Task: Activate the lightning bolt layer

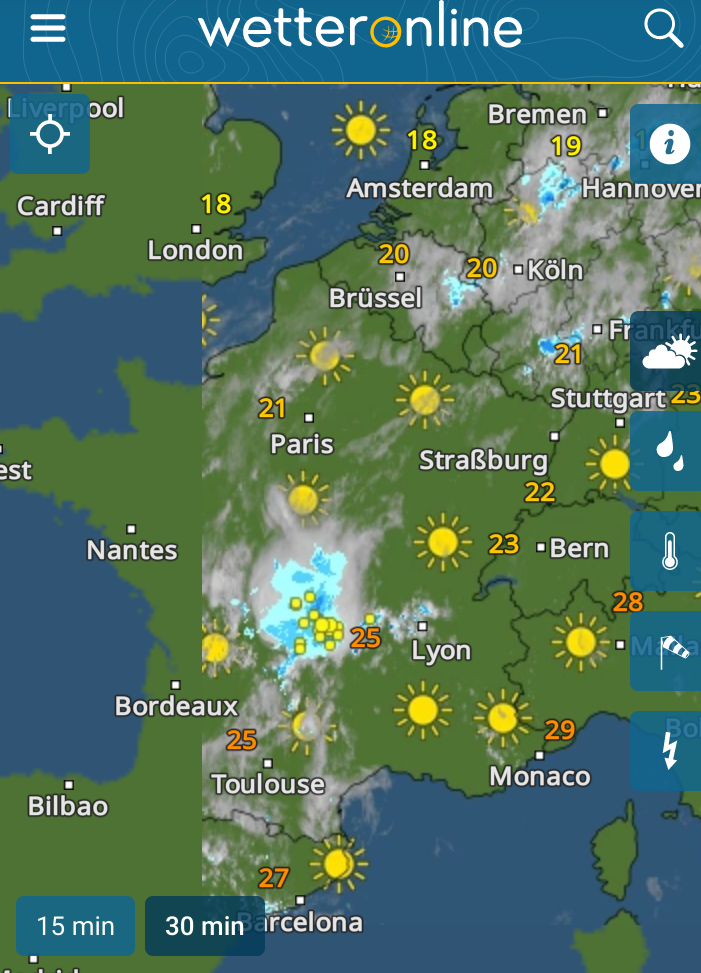Action: pos(669,751)
